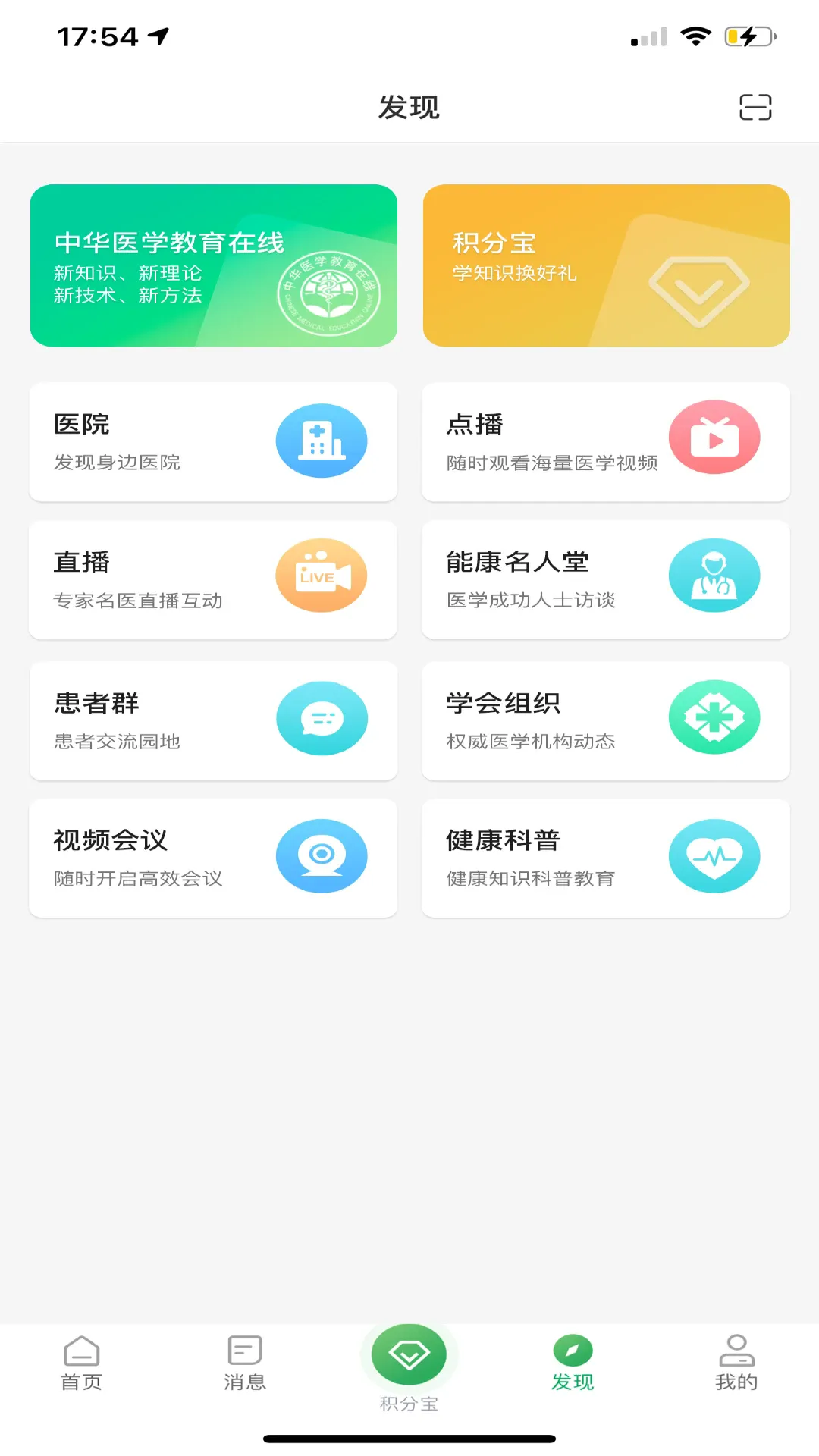Click the green cross icon for 学会组织

714,717
